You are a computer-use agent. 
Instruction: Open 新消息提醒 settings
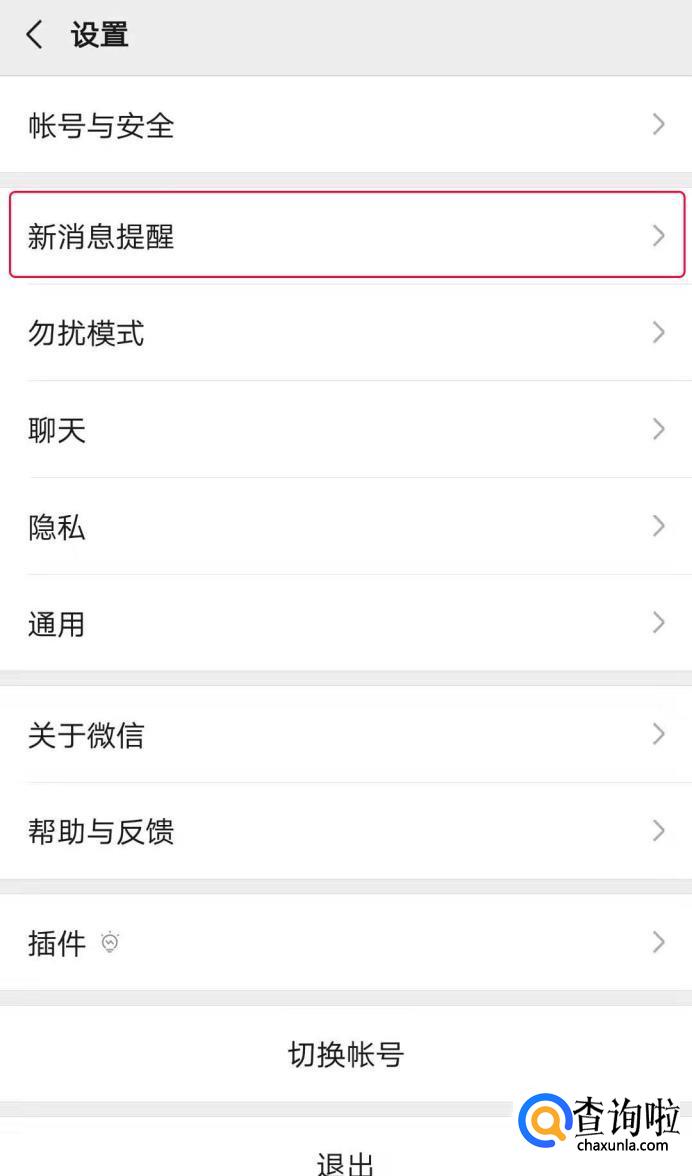pyautogui.click(x=346, y=236)
